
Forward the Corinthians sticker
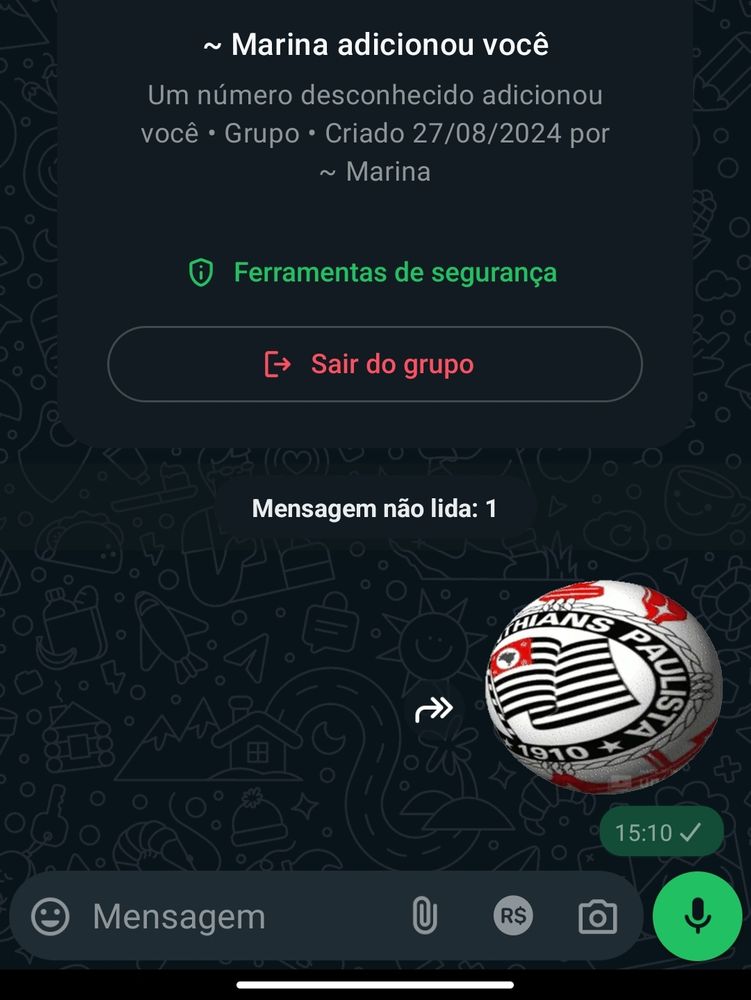pyautogui.click(x=434, y=710)
